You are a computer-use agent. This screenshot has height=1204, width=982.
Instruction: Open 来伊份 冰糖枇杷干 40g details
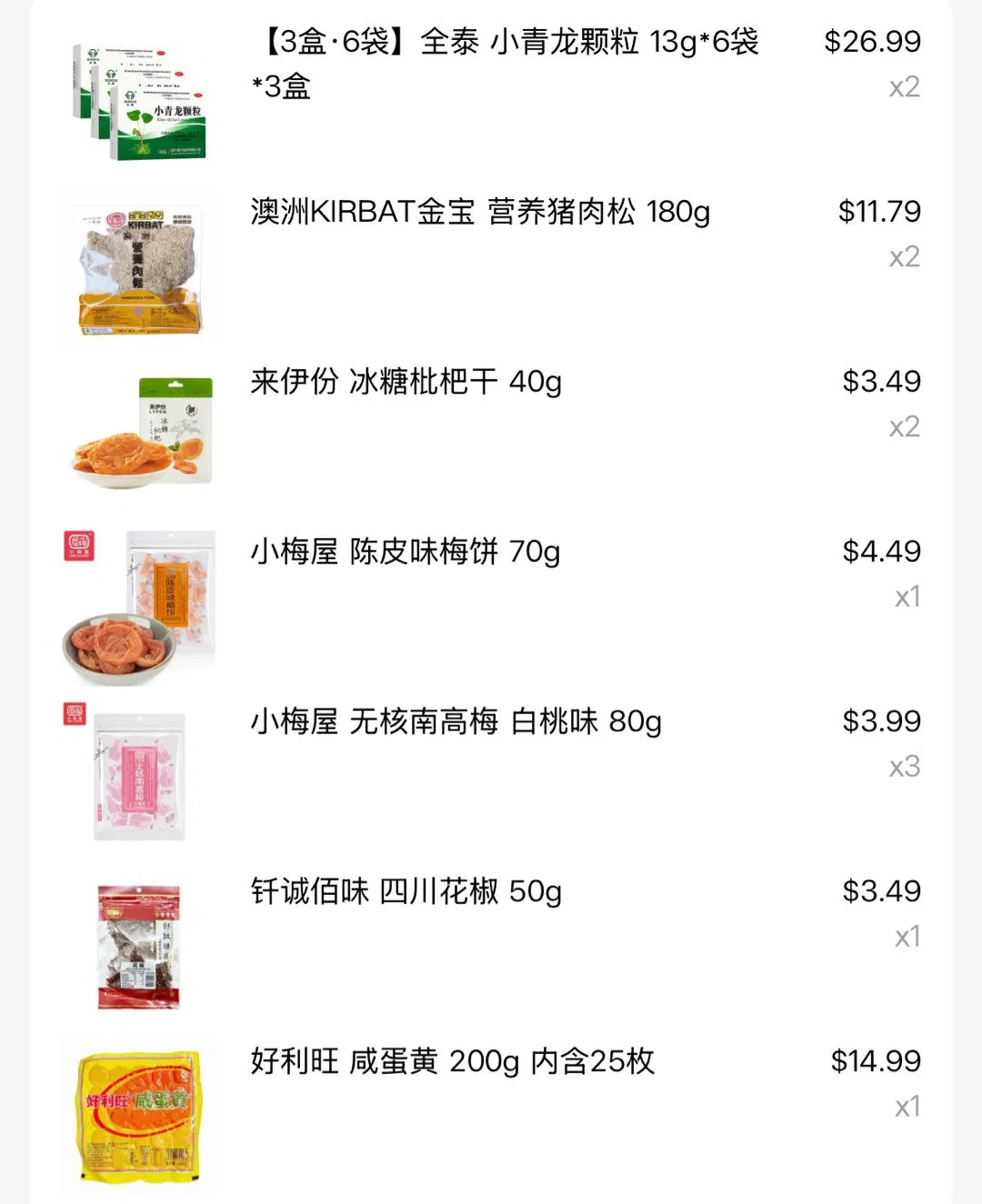tap(406, 382)
